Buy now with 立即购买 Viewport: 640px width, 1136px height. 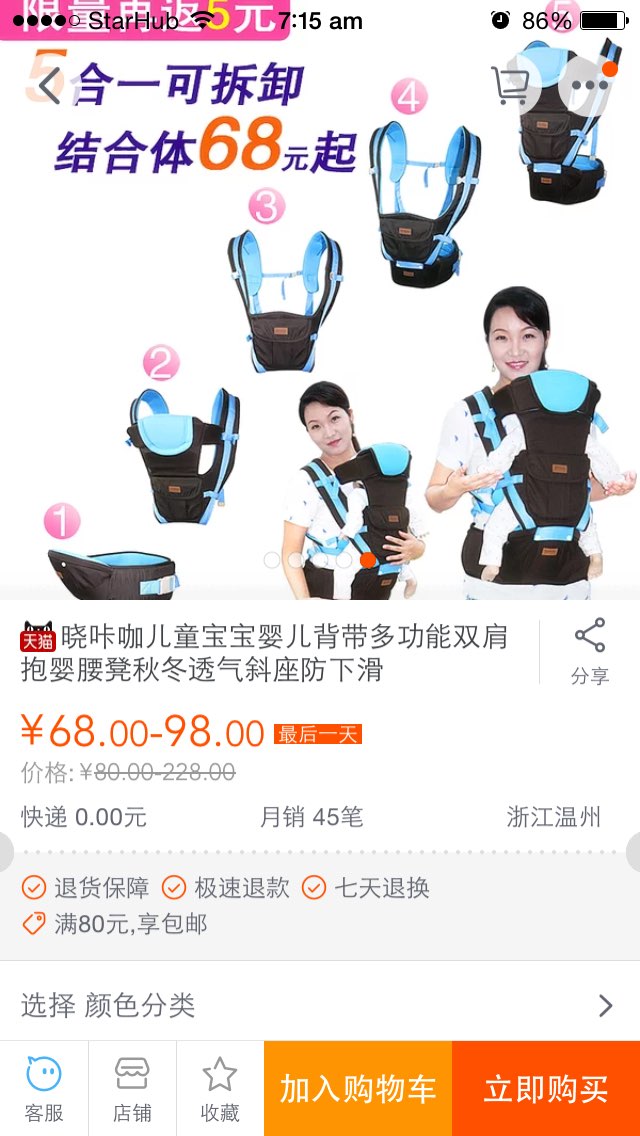pos(546,1088)
